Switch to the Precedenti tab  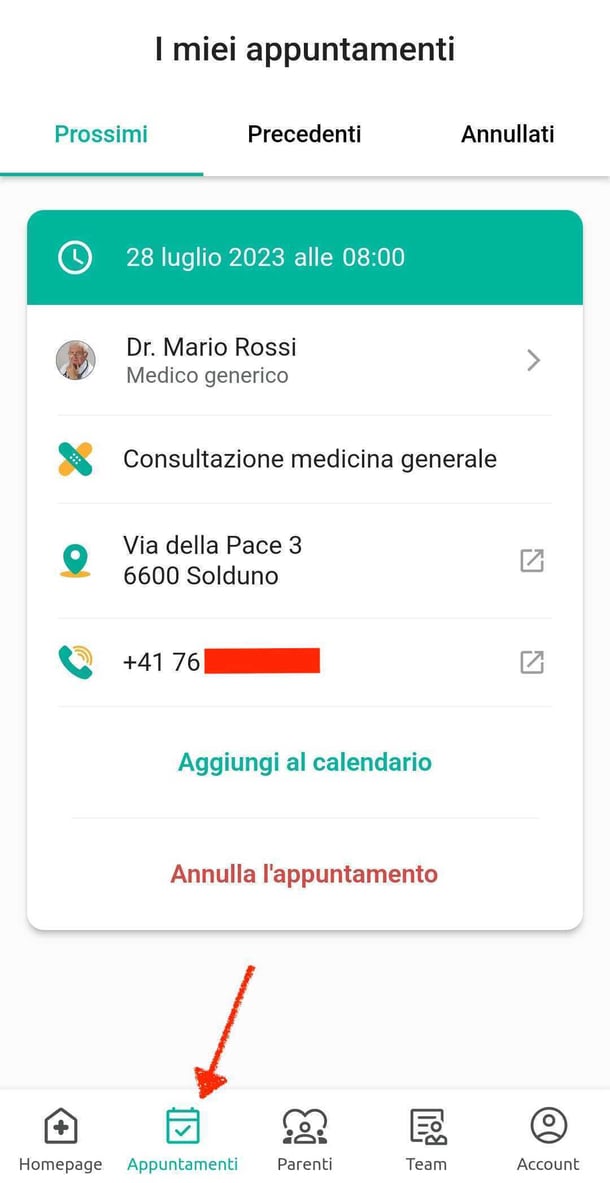click(304, 134)
